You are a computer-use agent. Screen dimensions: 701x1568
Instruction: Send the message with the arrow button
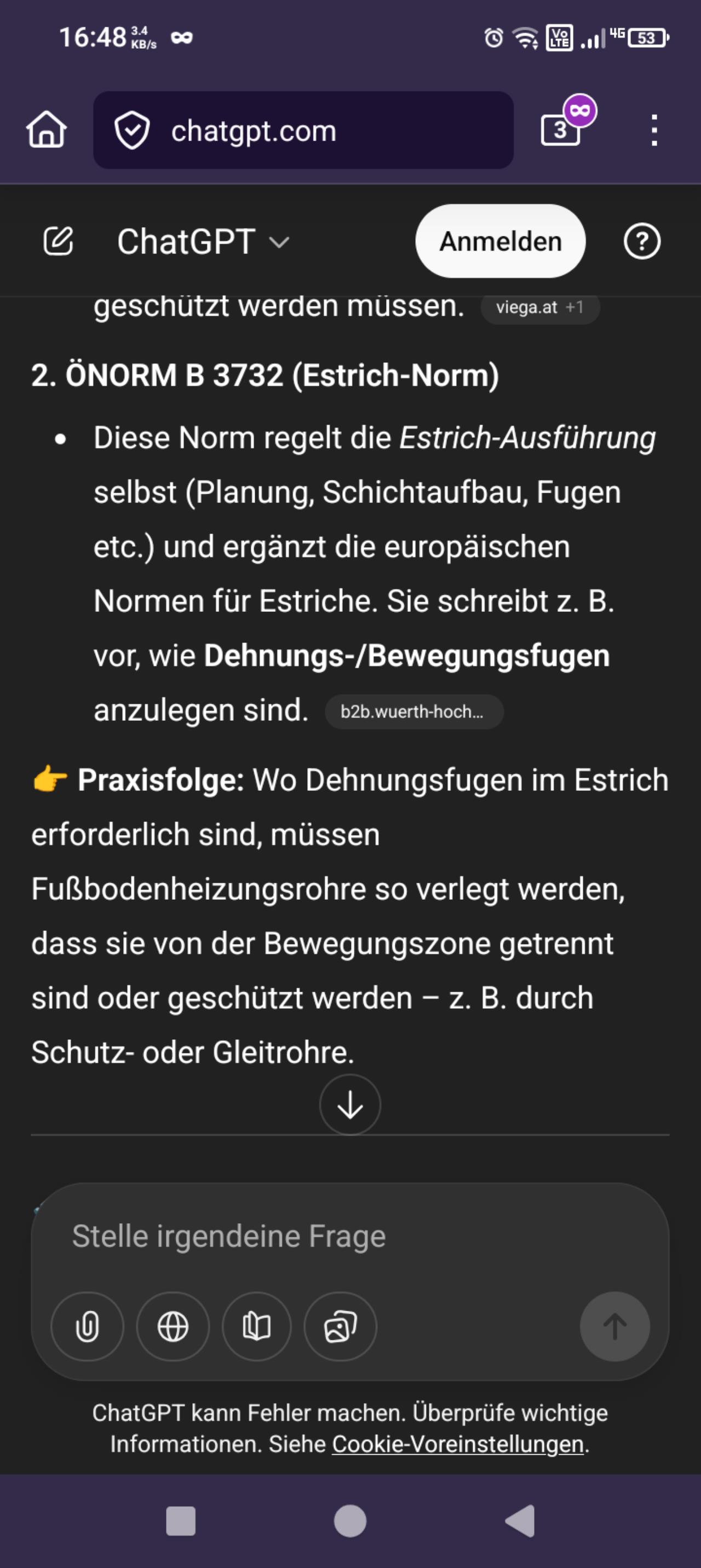coord(614,1326)
